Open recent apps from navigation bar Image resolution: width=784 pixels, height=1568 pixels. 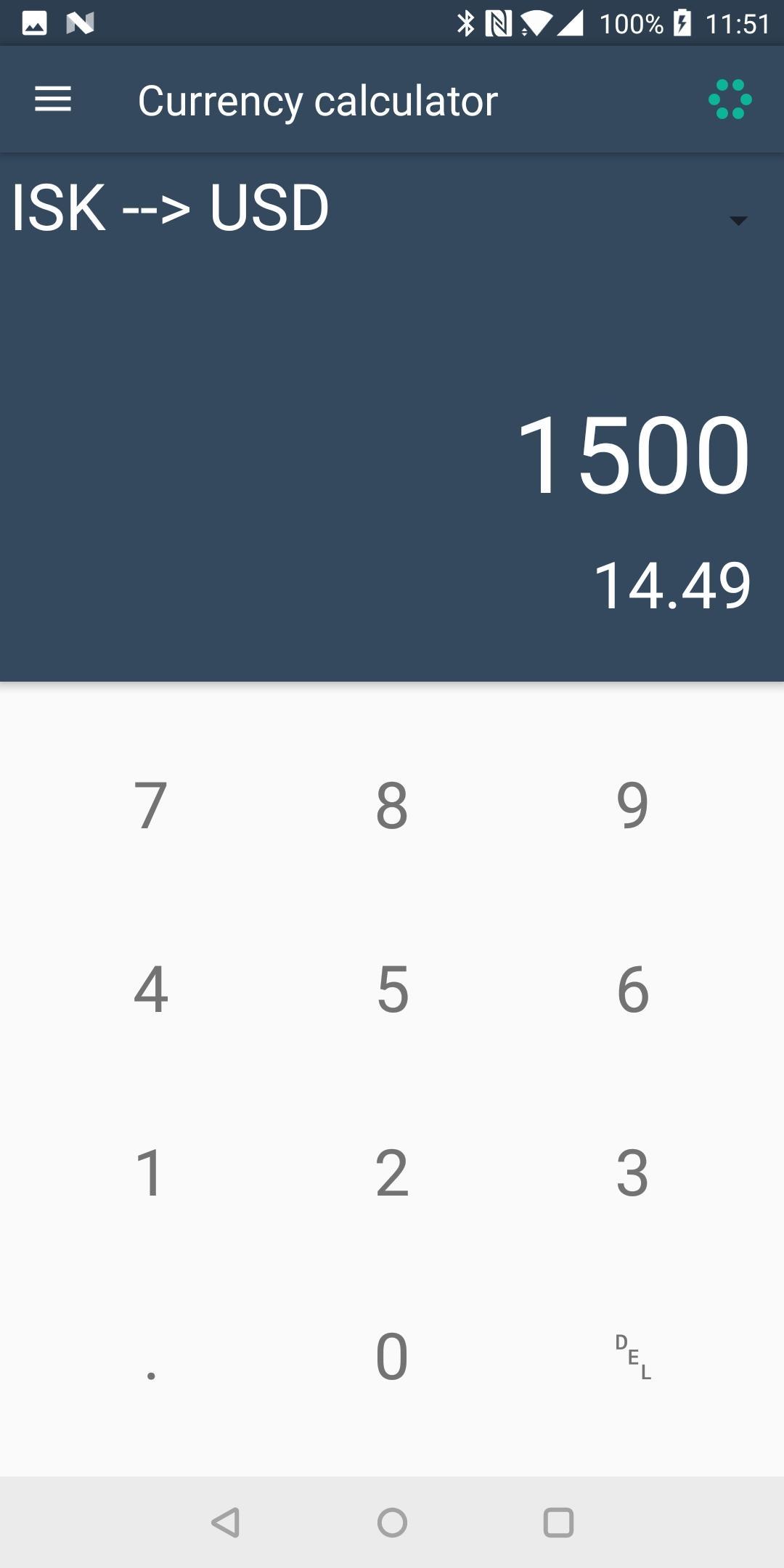coord(558,1522)
